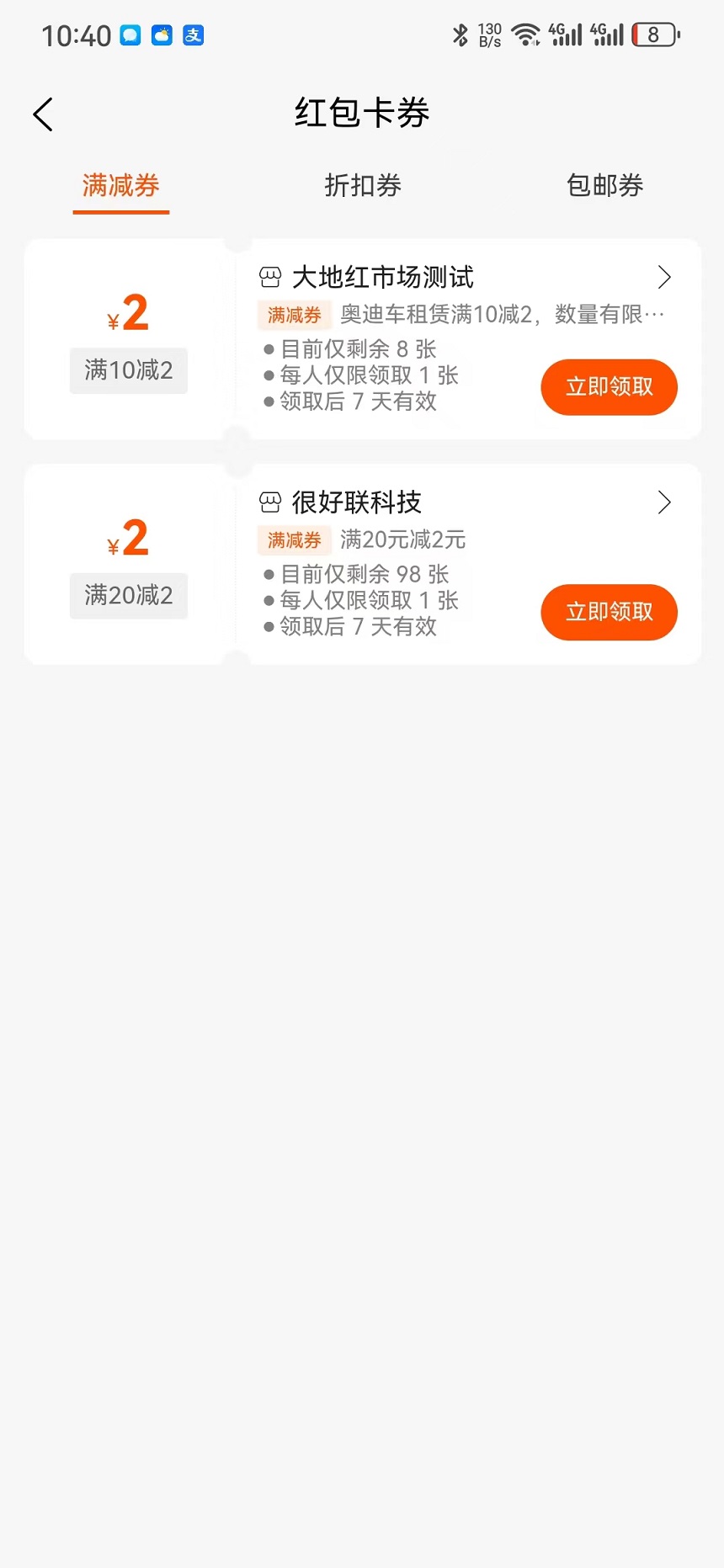The height and width of the screenshot is (1568, 724).
Task: Open 大地红市场测试 store via its chevron
Action: [x=664, y=277]
